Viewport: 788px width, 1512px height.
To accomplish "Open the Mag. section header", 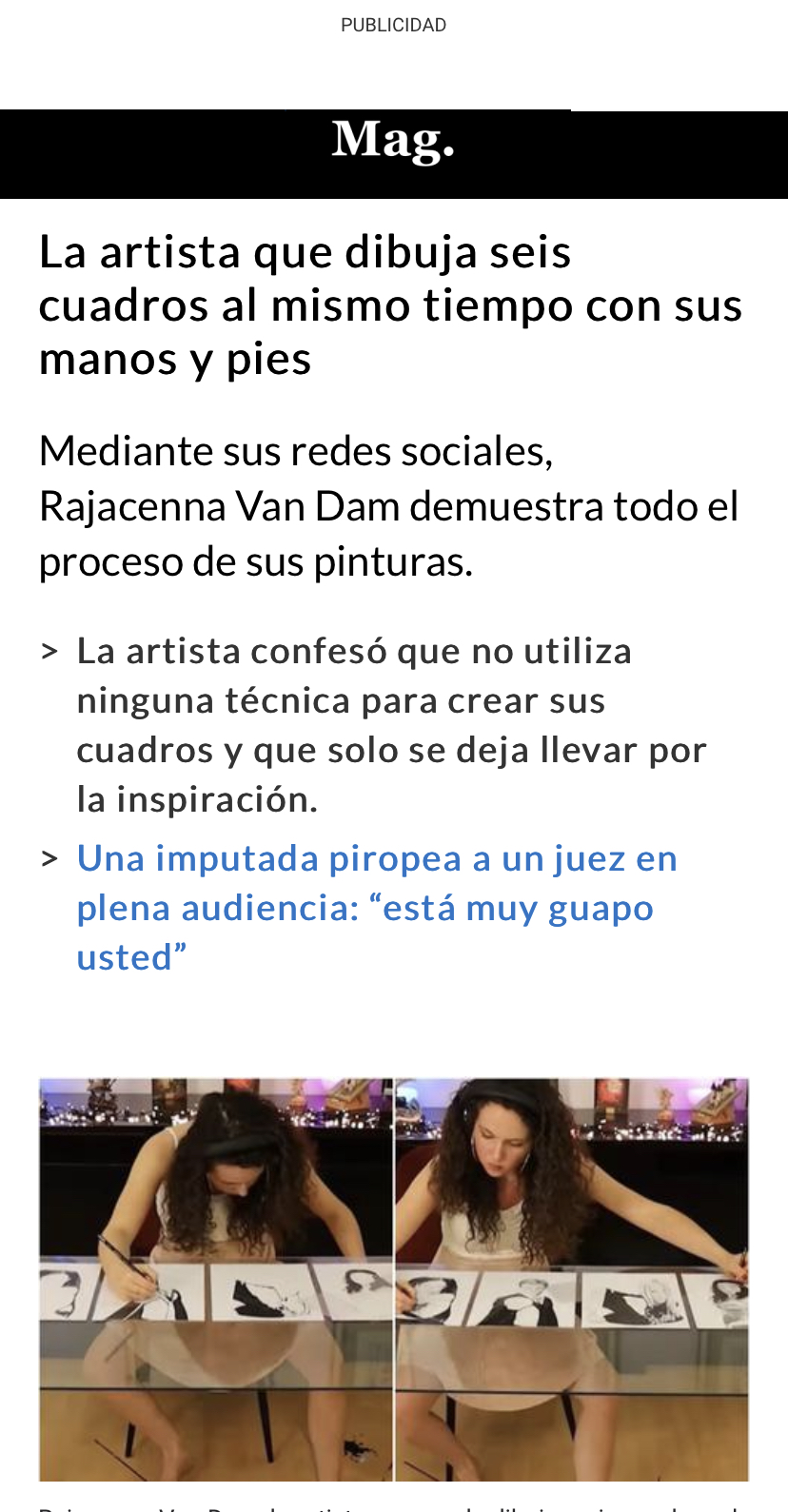I will (393, 141).
